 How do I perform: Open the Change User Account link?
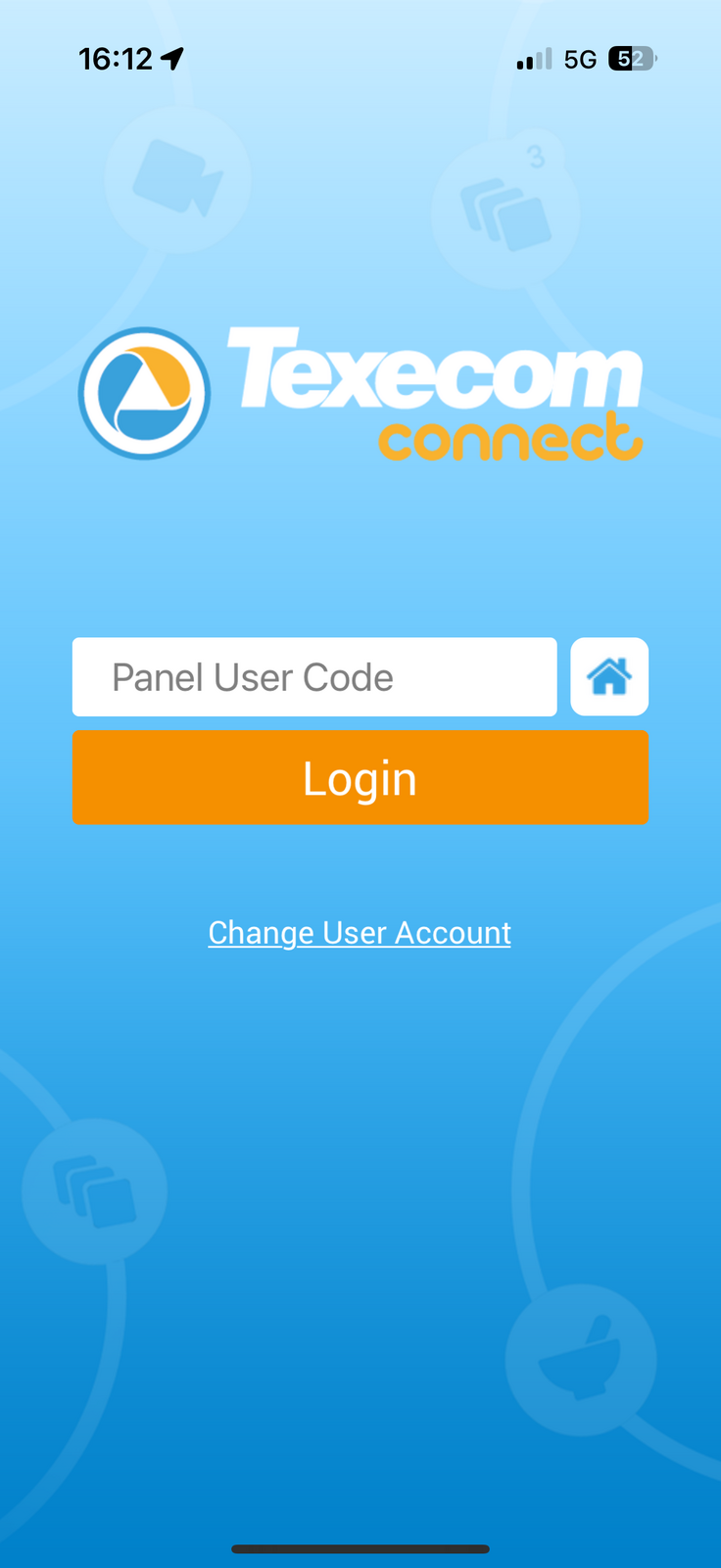(x=360, y=933)
